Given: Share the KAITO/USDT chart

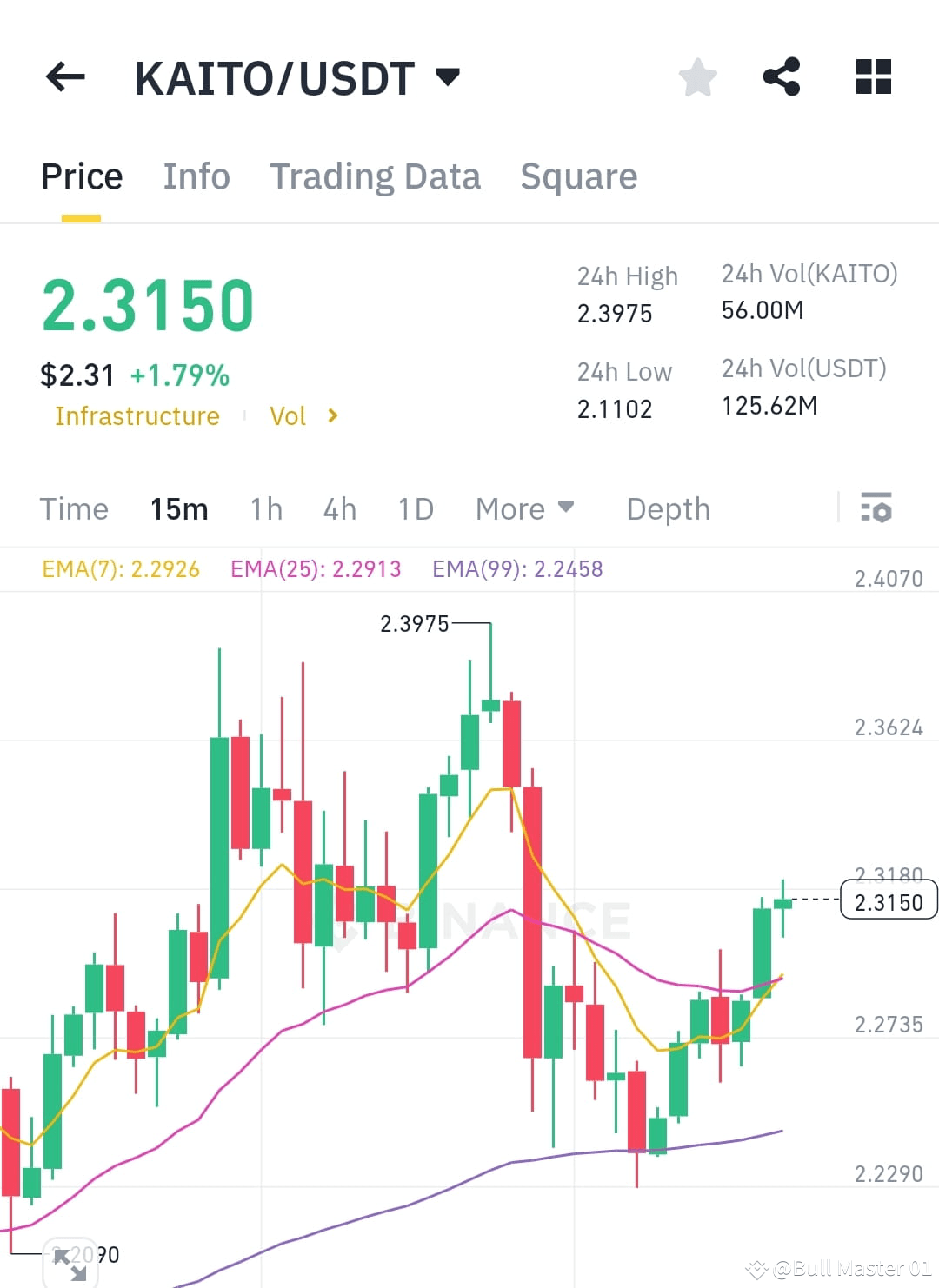Looking at the screenshot, I should click(x=782, y=76).
